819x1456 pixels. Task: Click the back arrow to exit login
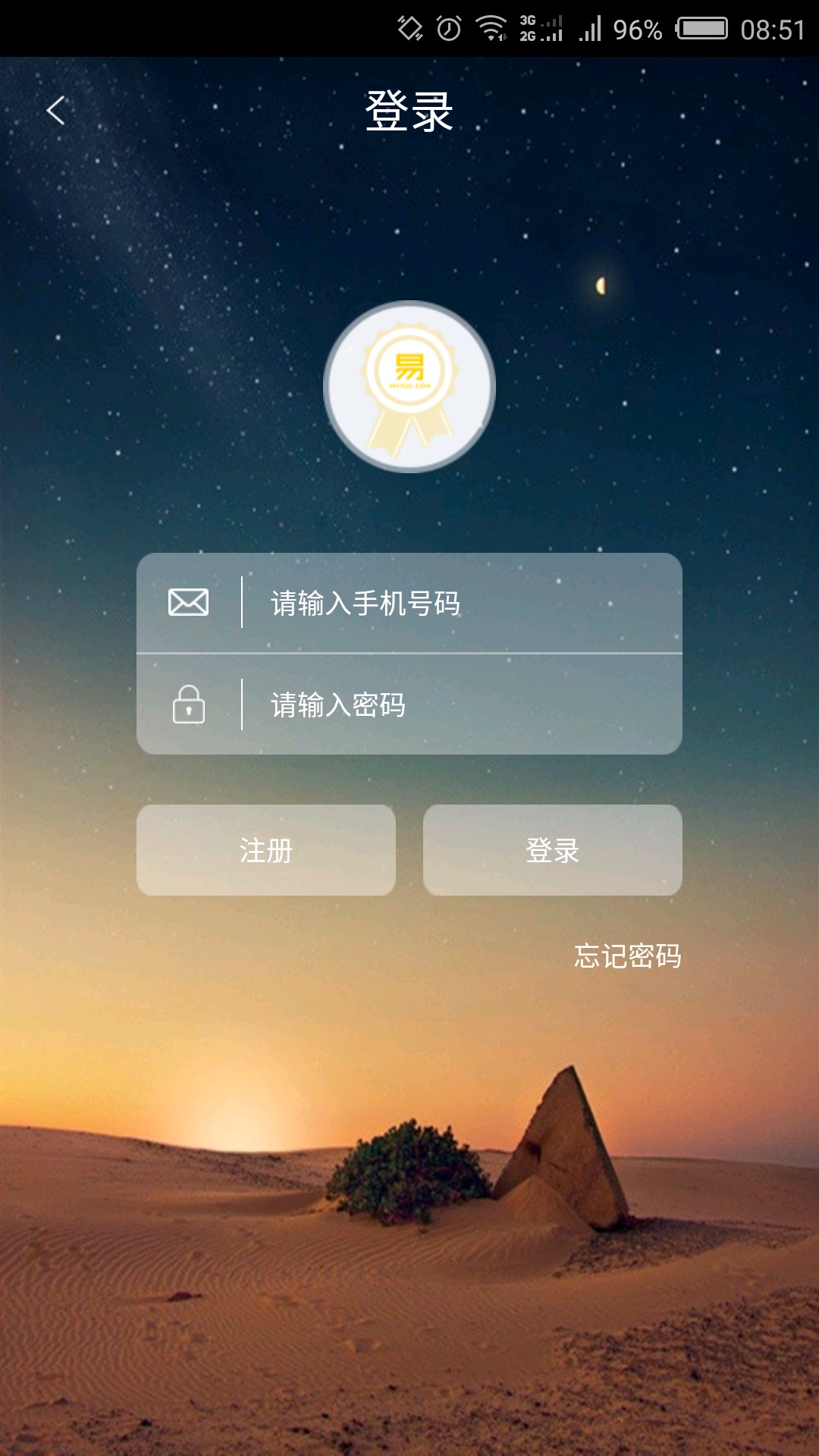point(55,110)
